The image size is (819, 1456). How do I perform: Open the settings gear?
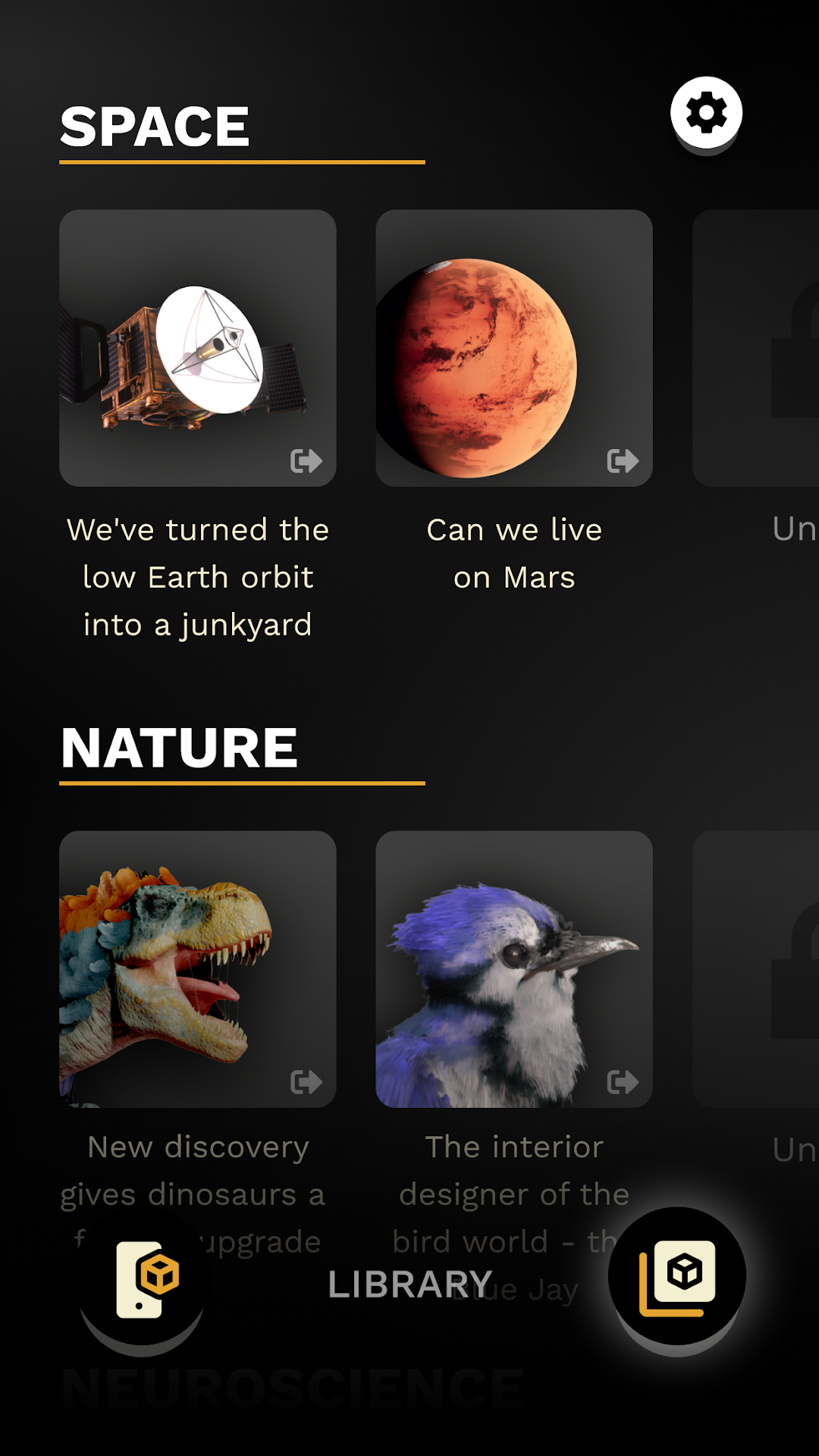coord(706,113)
